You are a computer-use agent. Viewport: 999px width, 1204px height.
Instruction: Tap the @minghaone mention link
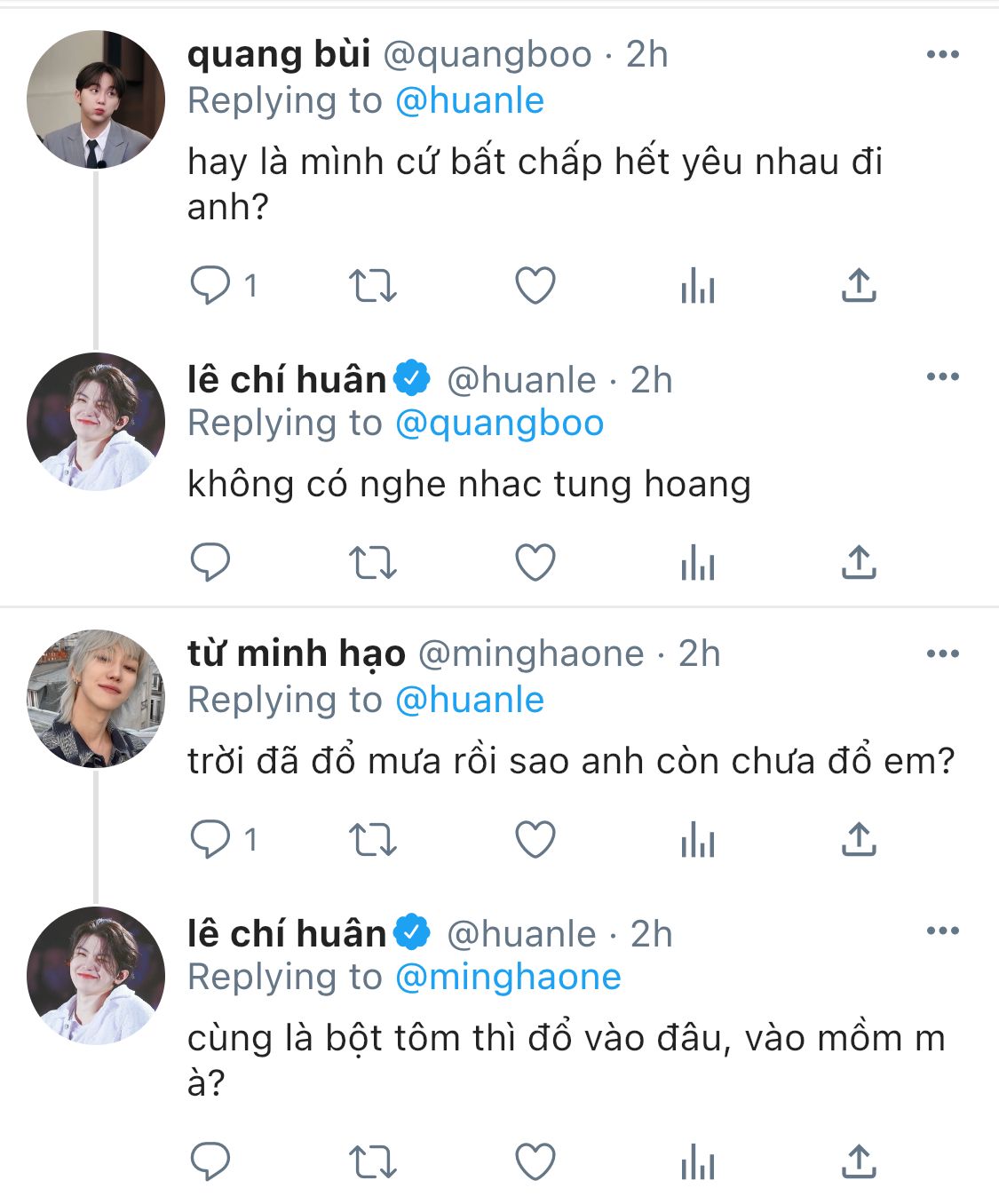(x=508, y=978)
